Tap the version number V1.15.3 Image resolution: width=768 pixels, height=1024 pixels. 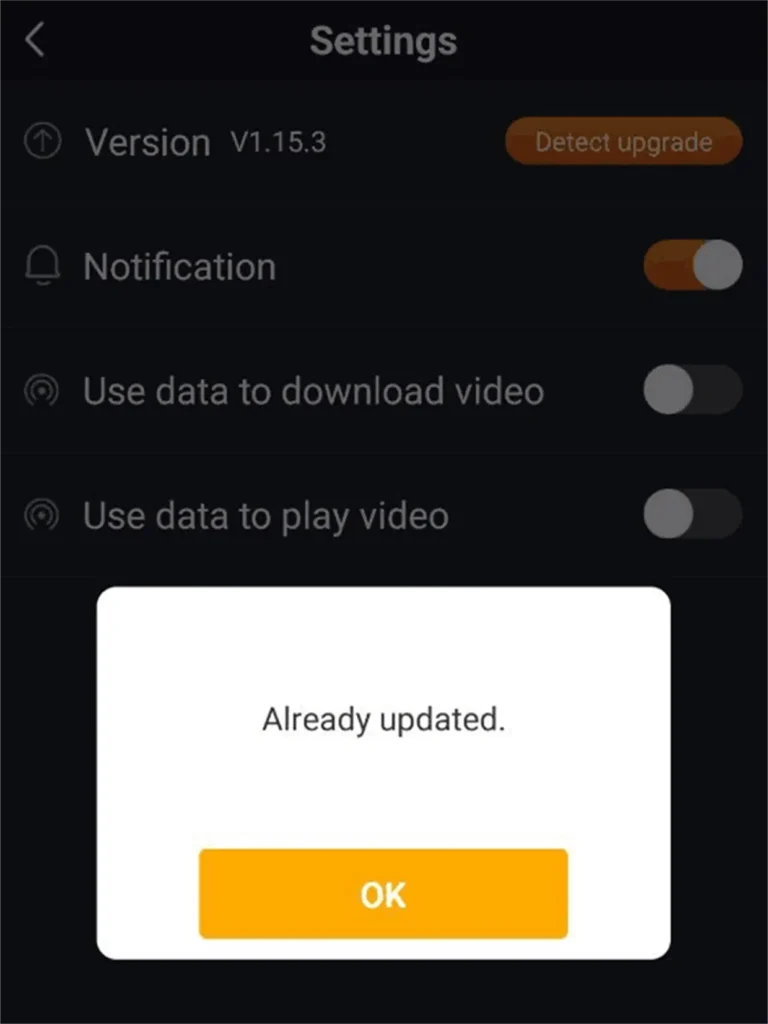(279, 142)
